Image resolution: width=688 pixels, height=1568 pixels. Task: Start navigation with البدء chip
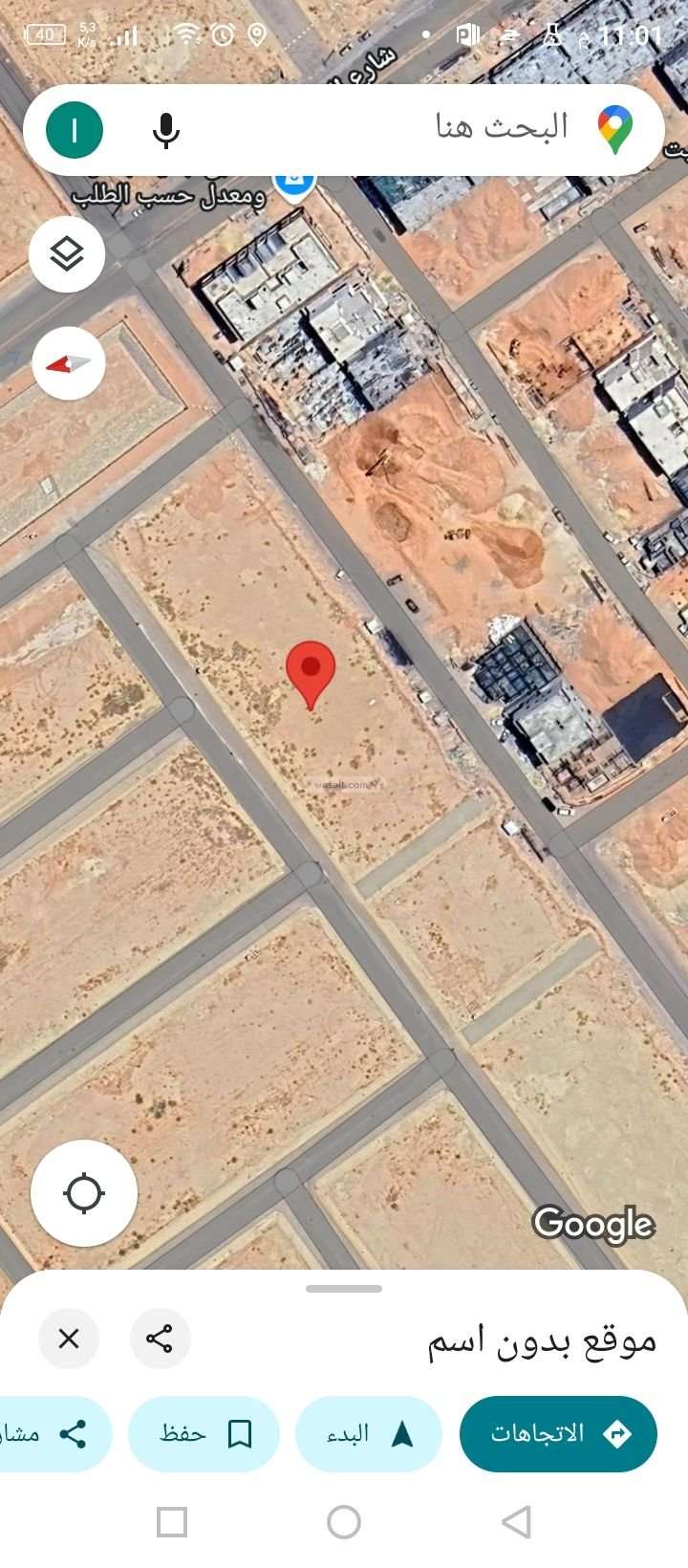pos(369,1433)
